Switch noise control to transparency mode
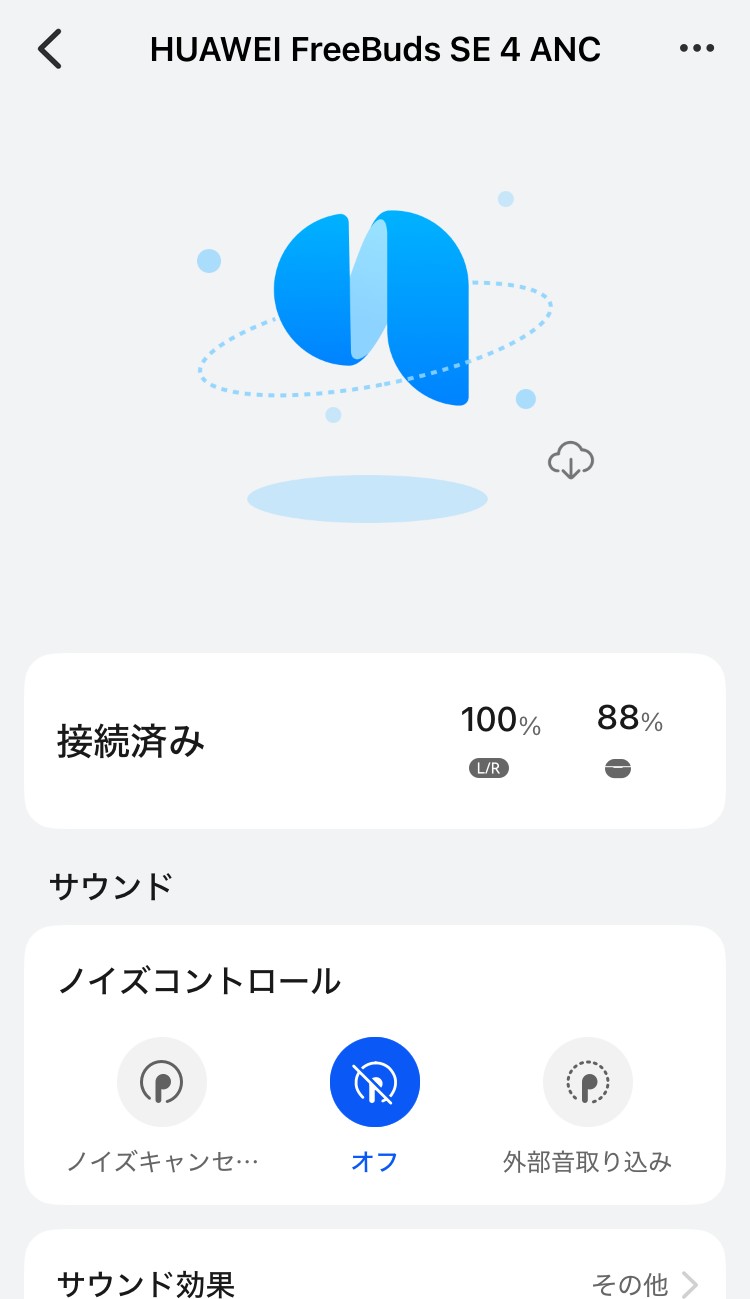Viewport: 750px width, 1299px height. click(588, 1081)
